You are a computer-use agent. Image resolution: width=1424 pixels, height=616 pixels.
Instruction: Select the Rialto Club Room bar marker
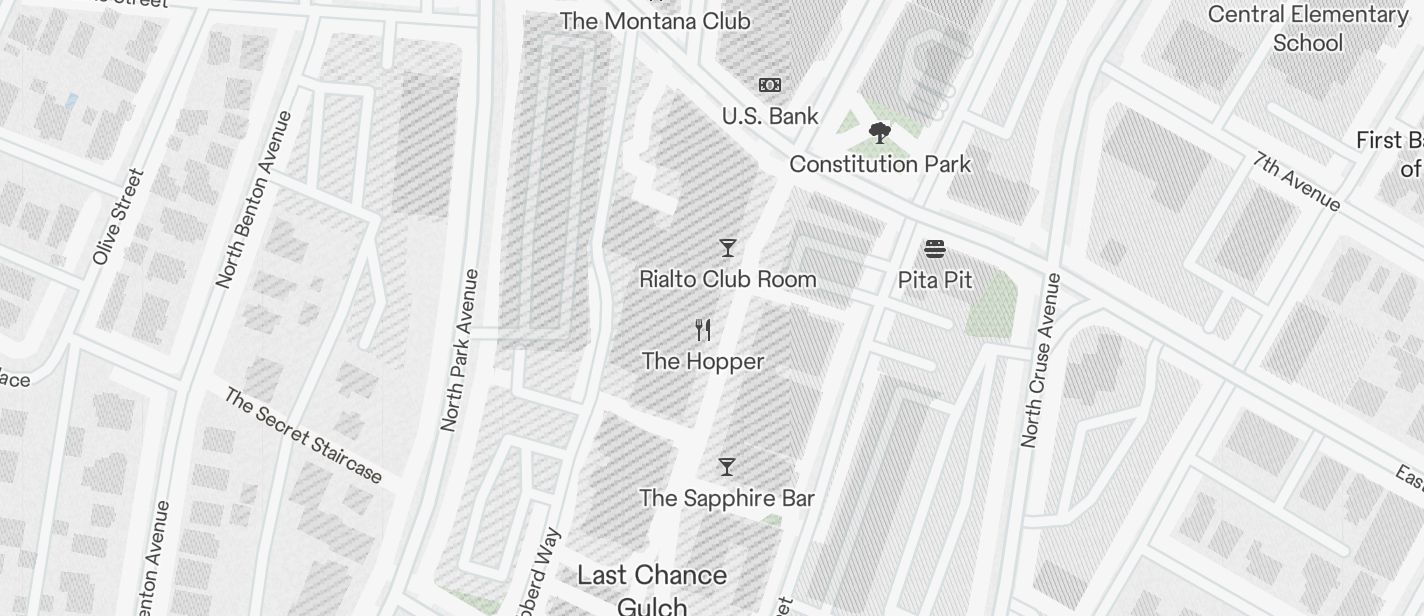tap(728, 248)
